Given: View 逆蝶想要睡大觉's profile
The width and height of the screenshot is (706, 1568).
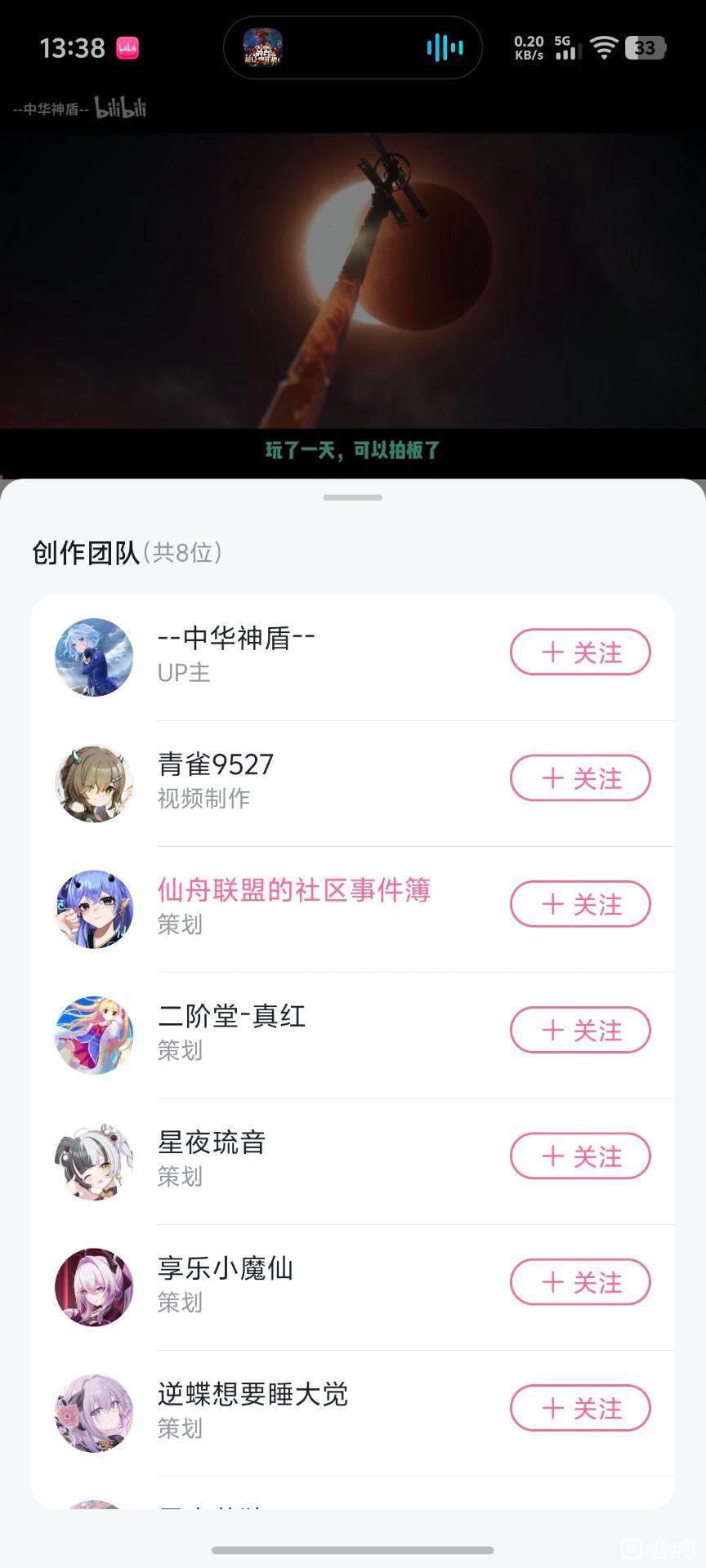Looking at the screenshot, I should (94, 1413).
